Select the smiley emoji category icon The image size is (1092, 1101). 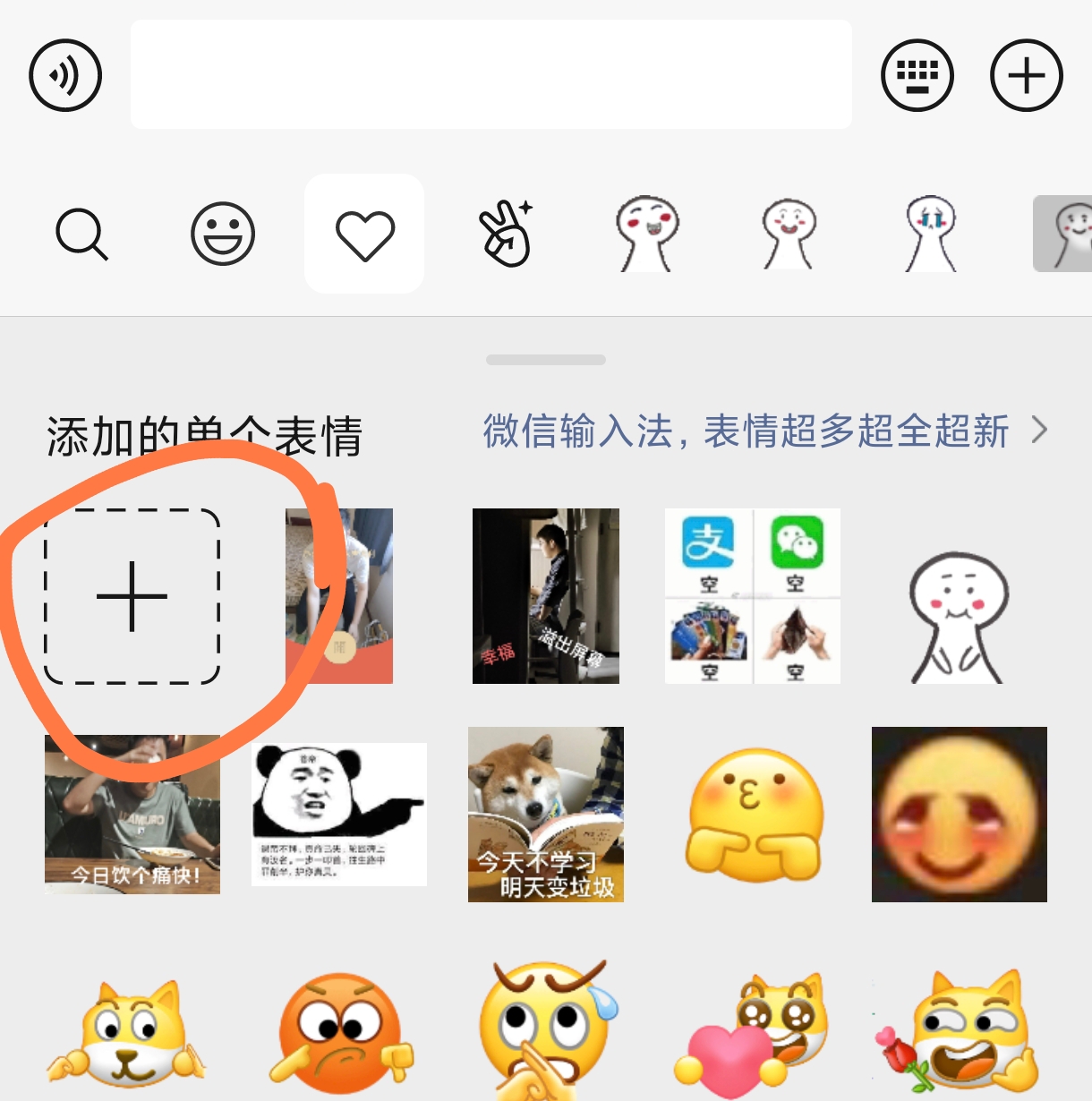223,234
